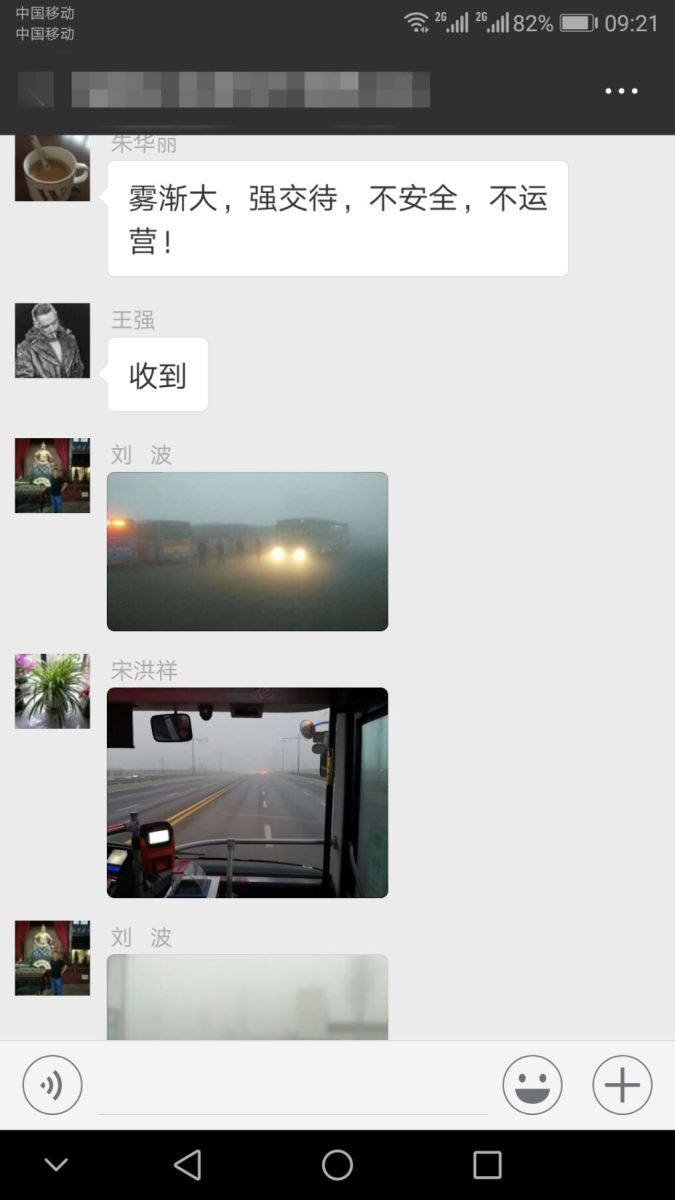Go back with the system back button
The width and height of the screenshot is (675, 1200).
click(187, 1165)
